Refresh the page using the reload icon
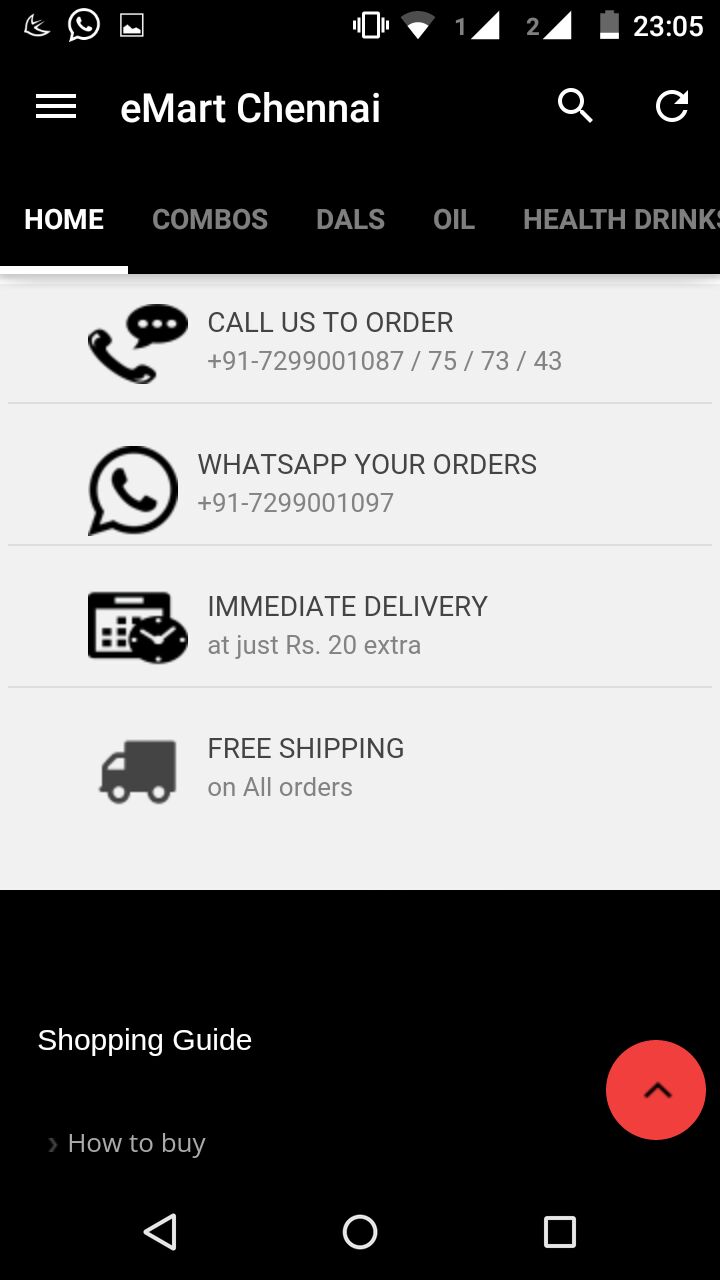720x1280 pixels. coord(671,105)
